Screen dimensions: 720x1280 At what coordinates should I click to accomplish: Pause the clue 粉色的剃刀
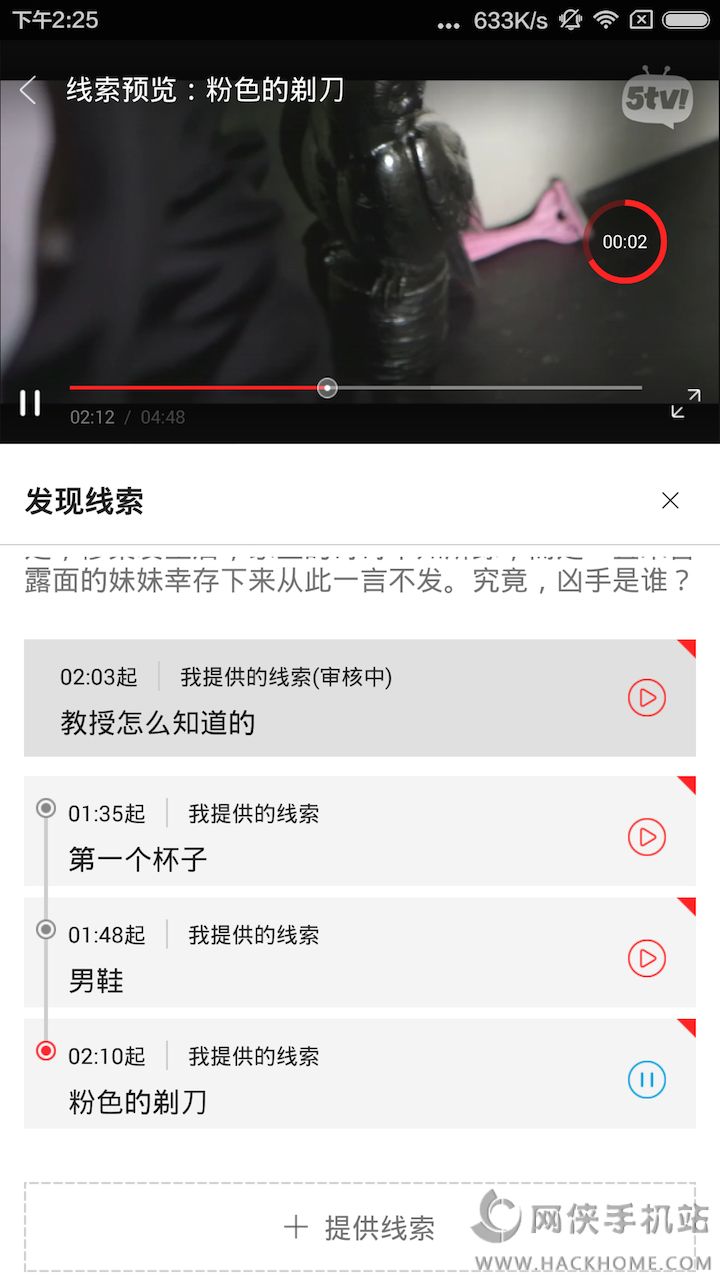click(x=647, y=1080)
